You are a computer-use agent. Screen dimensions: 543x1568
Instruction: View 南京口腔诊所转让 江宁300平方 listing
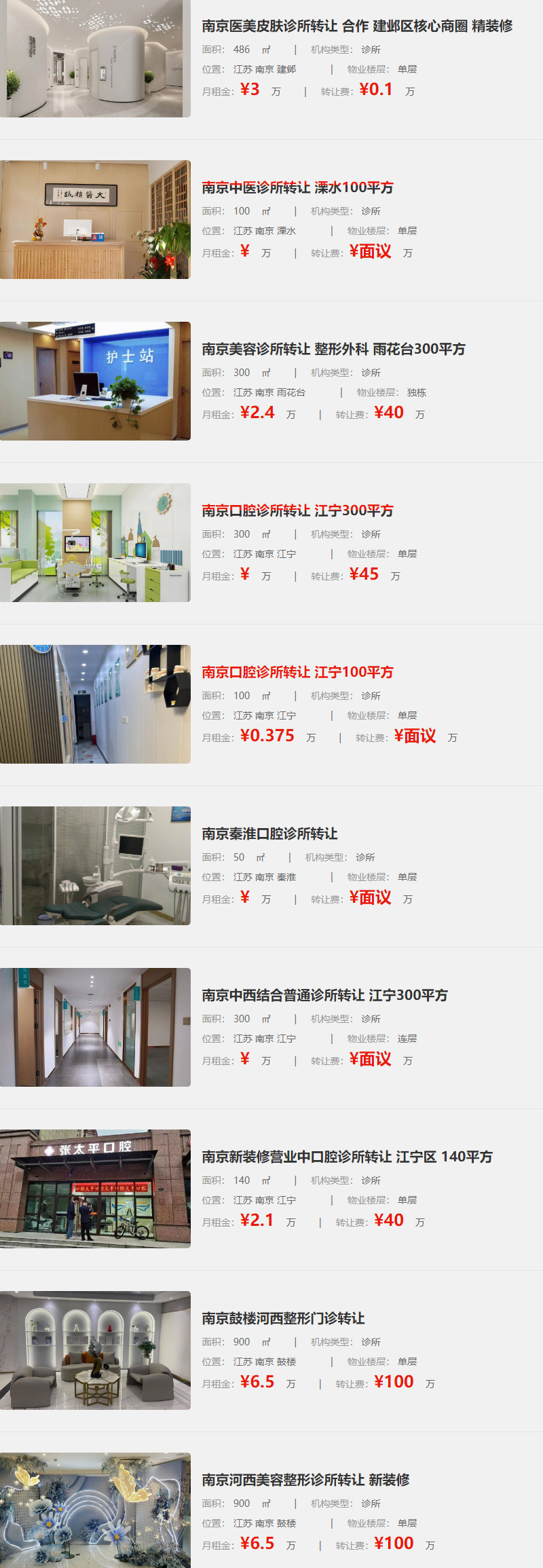(x=297, y=511)
